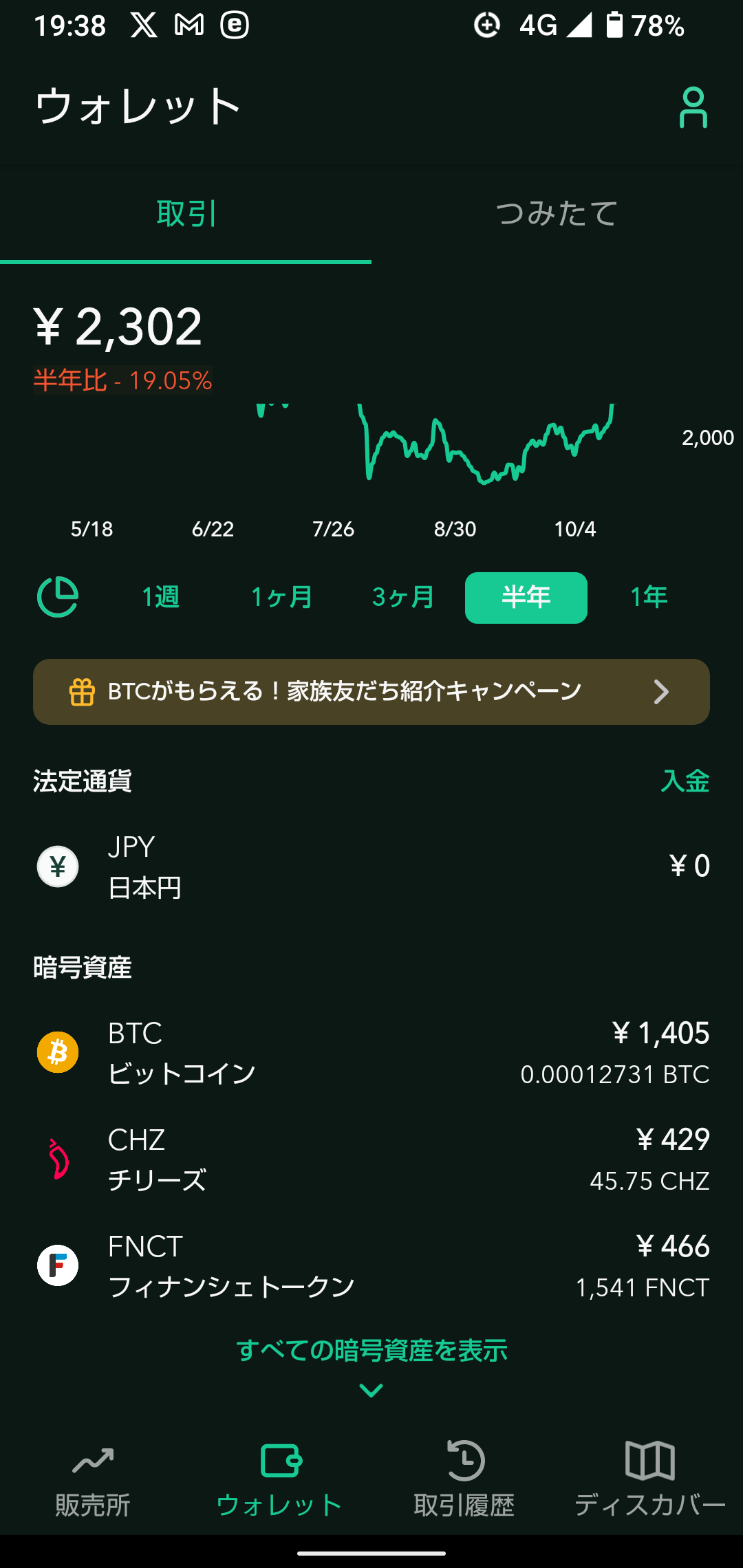The height and width of the screenshot is (1568, 743).
Task: View the CHZ チリーズ holding
Action: point(371,1159)
